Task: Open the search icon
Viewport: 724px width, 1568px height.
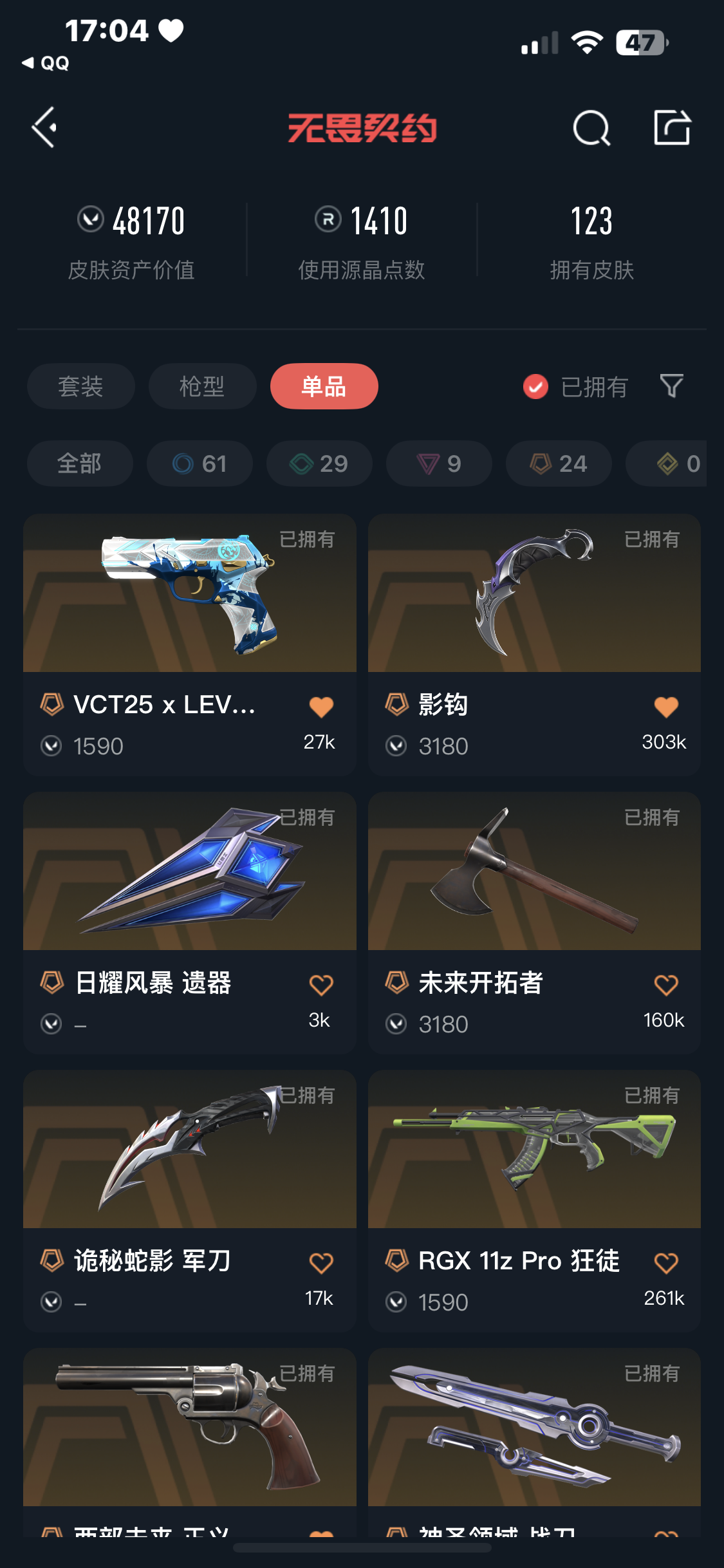Action: coord(591,127)
